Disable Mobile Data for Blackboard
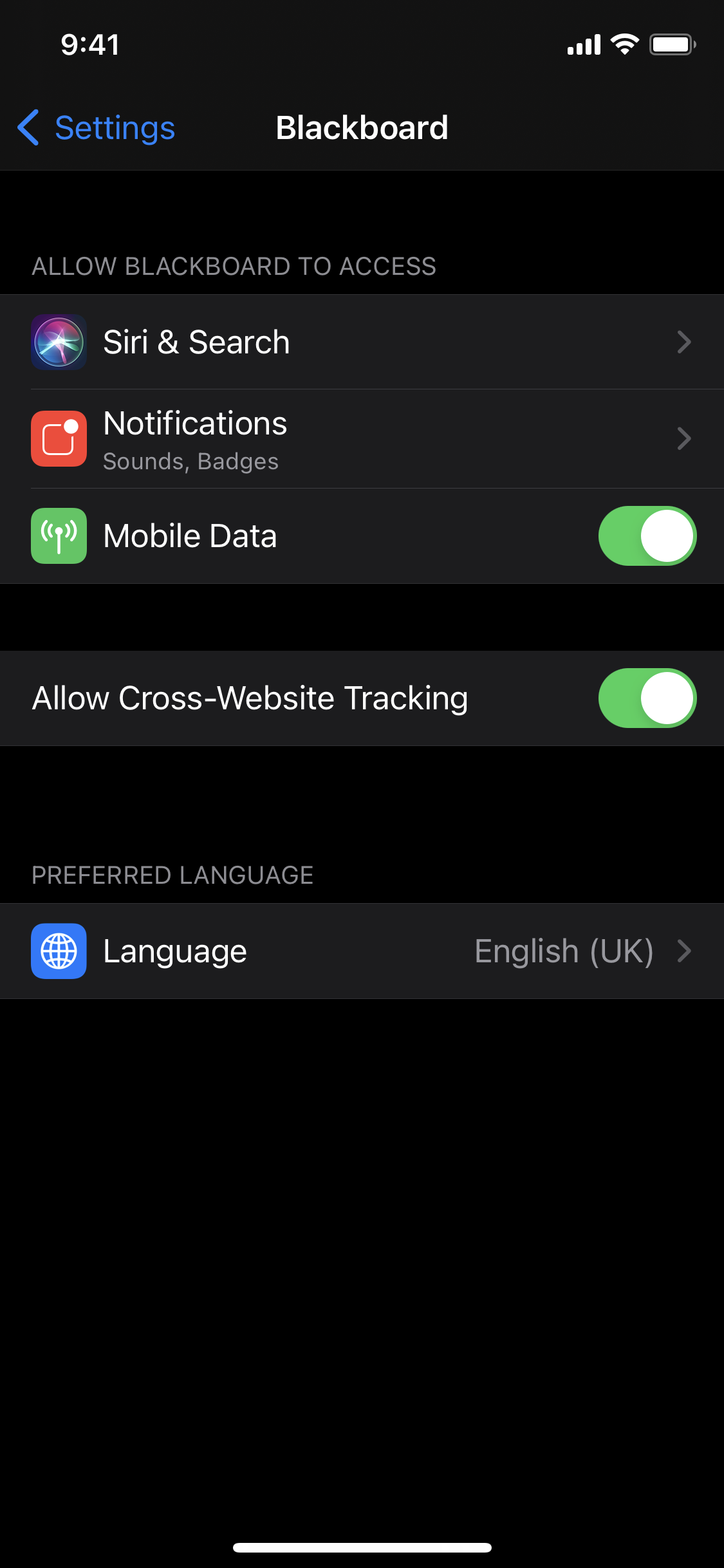The image size is (724, 1568). click(647, 535)
